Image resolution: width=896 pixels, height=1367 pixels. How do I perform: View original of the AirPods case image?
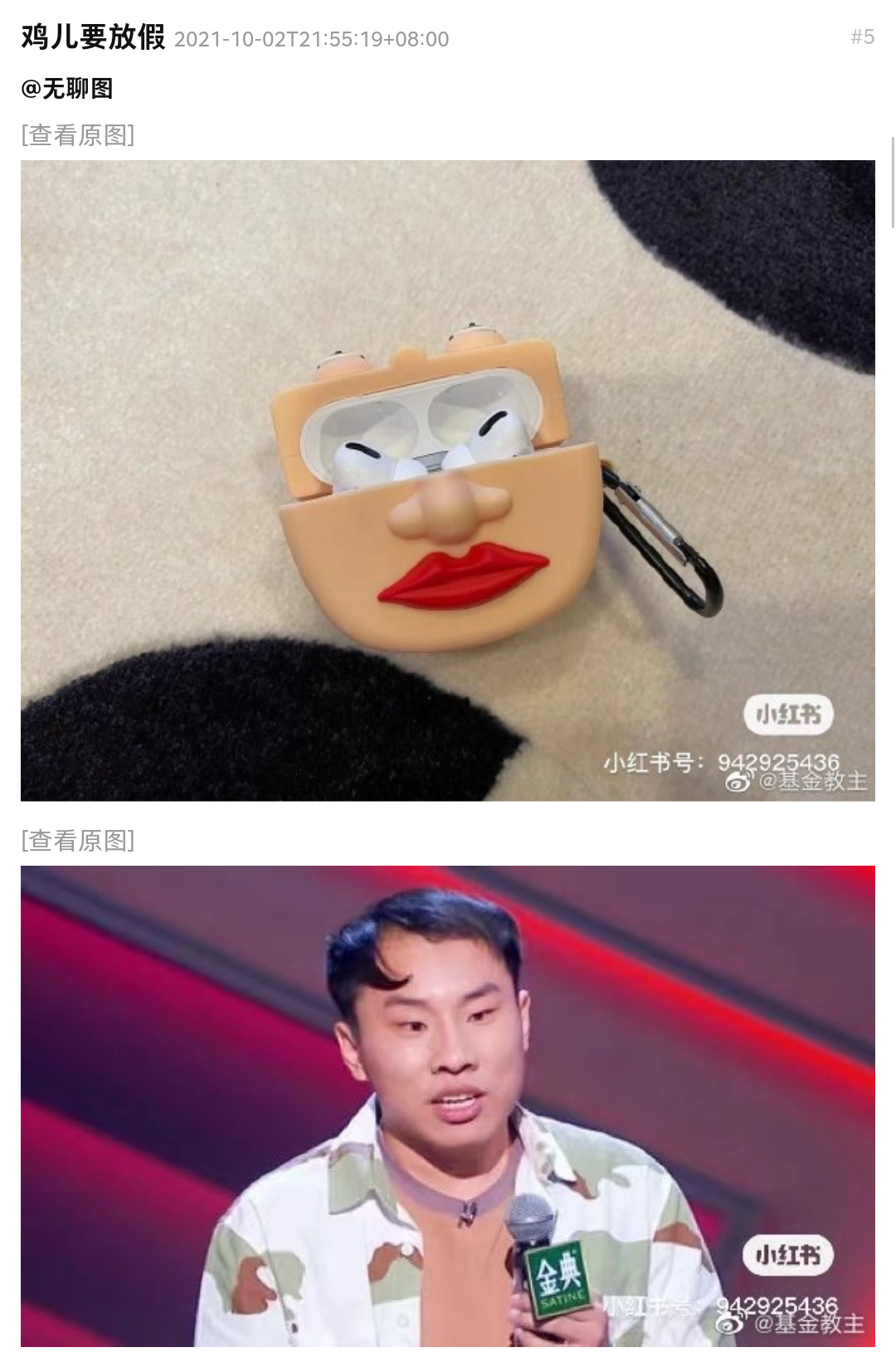point(78,134)
